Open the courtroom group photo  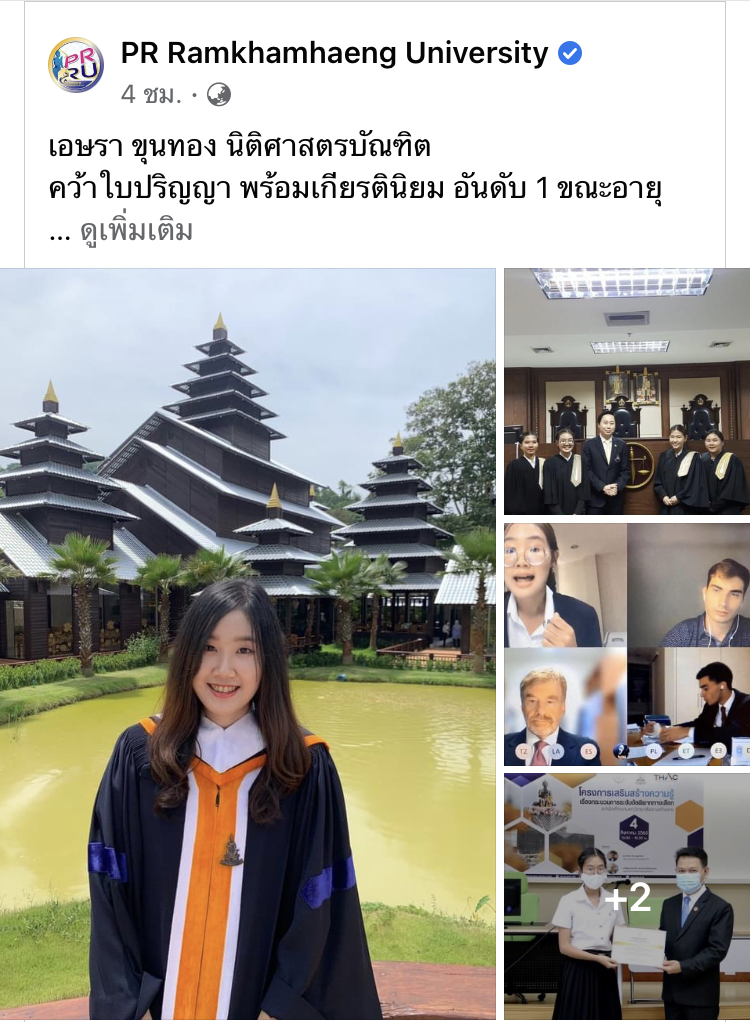pyautogui.click(x=626, y=391)
